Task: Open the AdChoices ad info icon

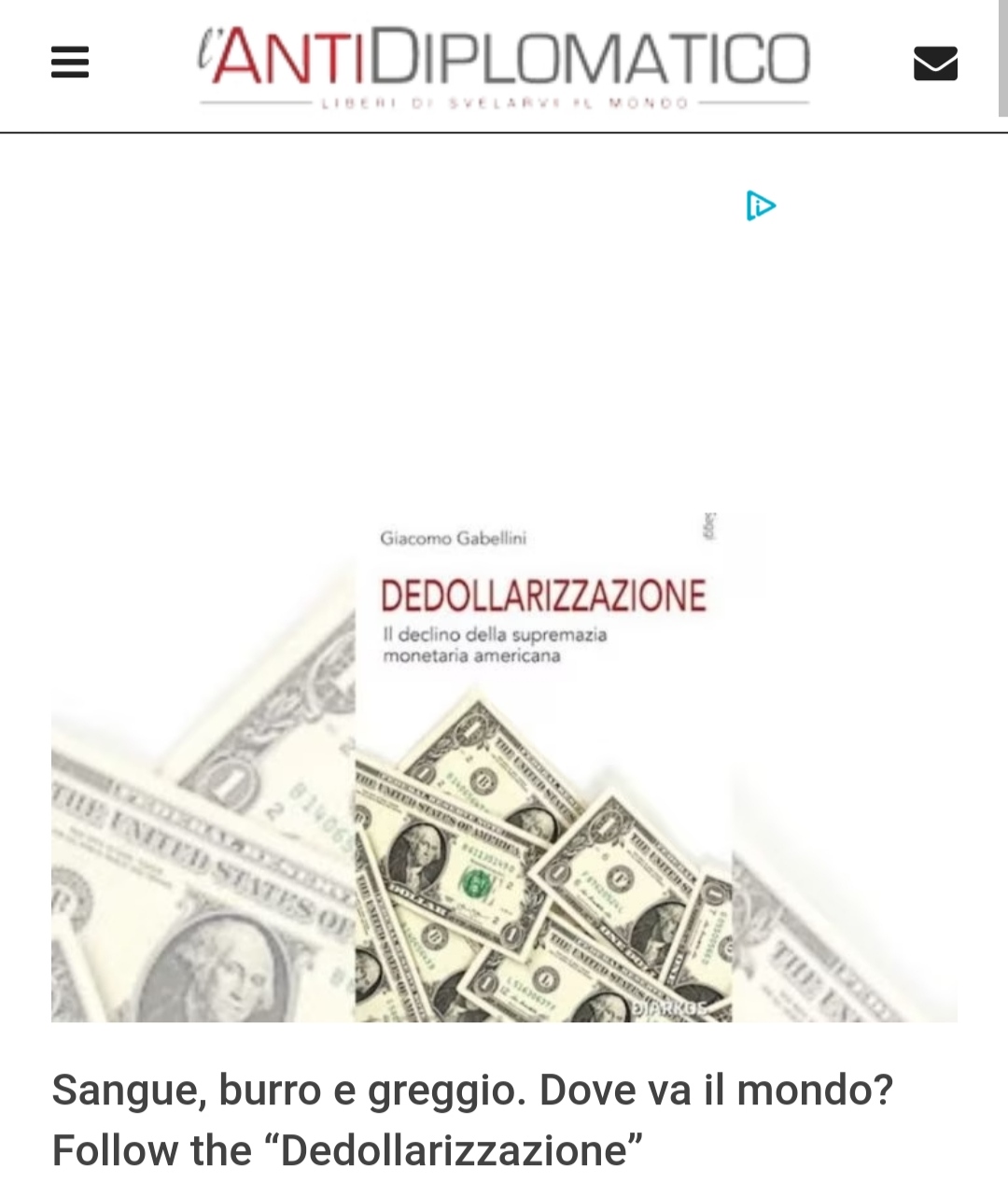Action: coord(761,205)
